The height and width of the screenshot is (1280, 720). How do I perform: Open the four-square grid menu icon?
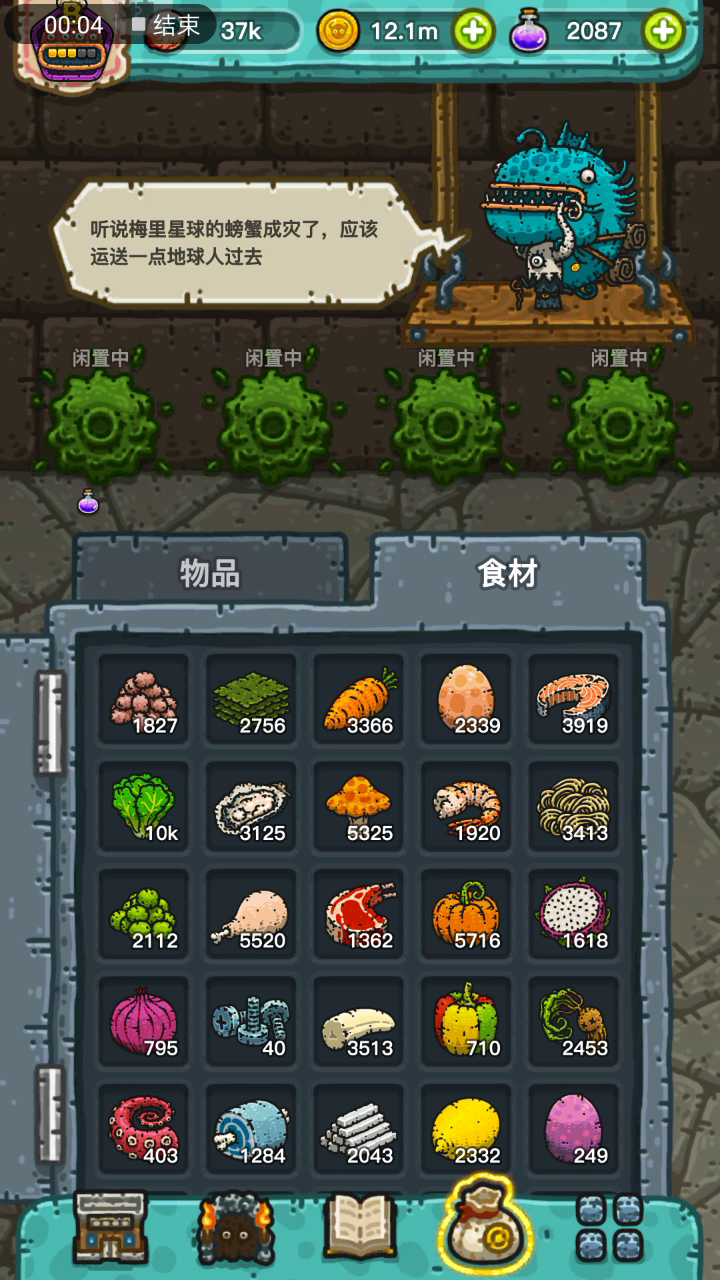pyautogui.click(x=609, y=1227)
